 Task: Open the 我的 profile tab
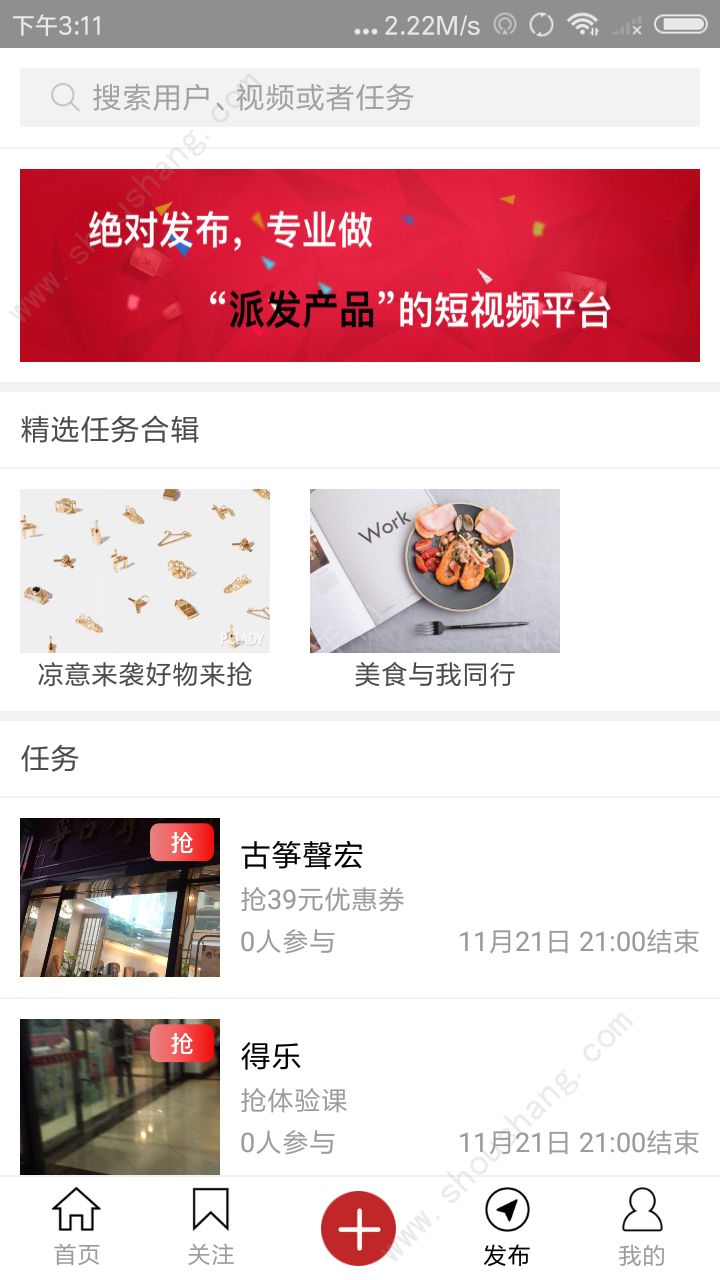coord(641,1226)
